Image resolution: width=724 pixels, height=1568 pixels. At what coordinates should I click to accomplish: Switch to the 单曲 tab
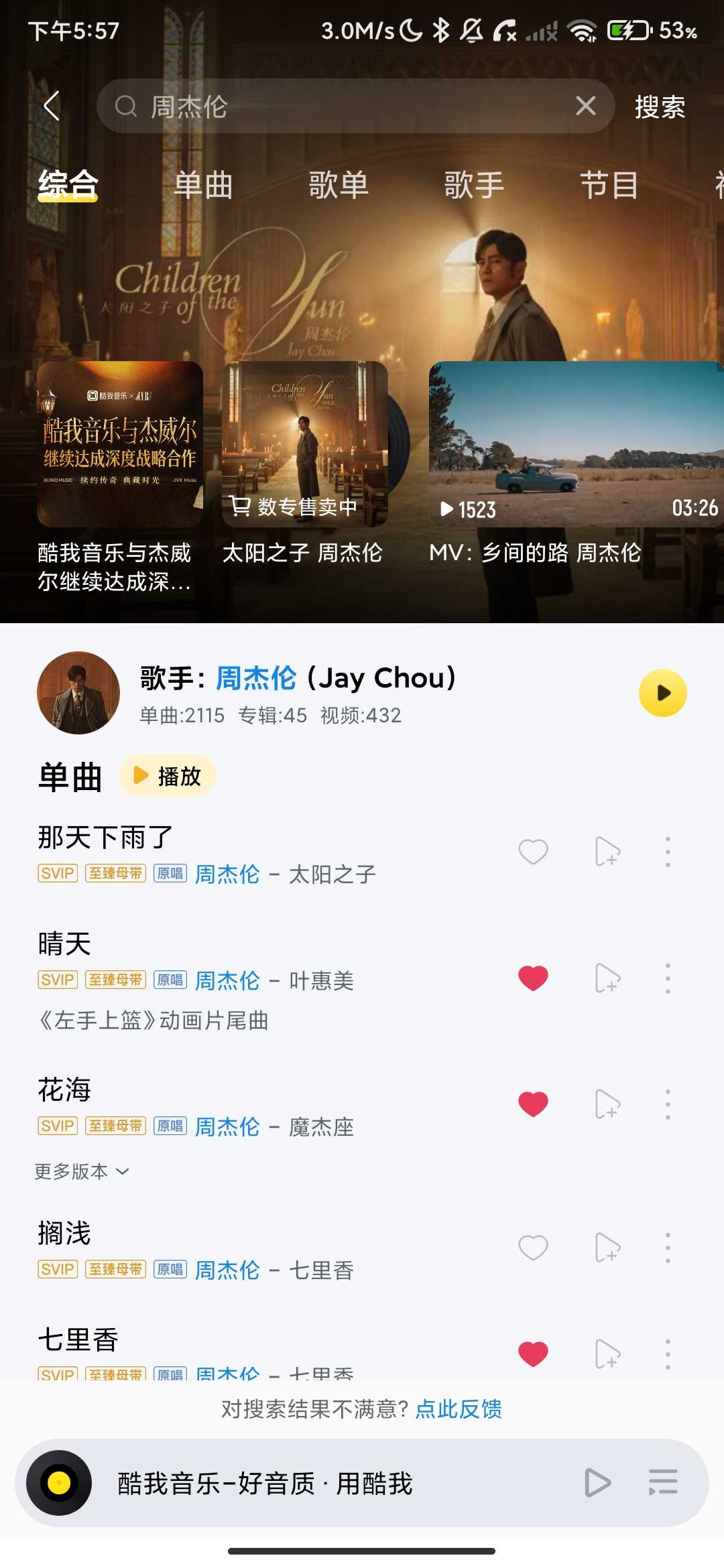[203, 185]
